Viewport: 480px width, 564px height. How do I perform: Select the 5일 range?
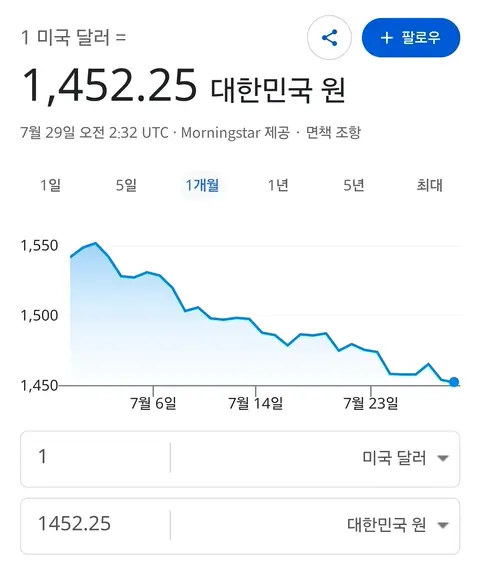click(126, 185)
